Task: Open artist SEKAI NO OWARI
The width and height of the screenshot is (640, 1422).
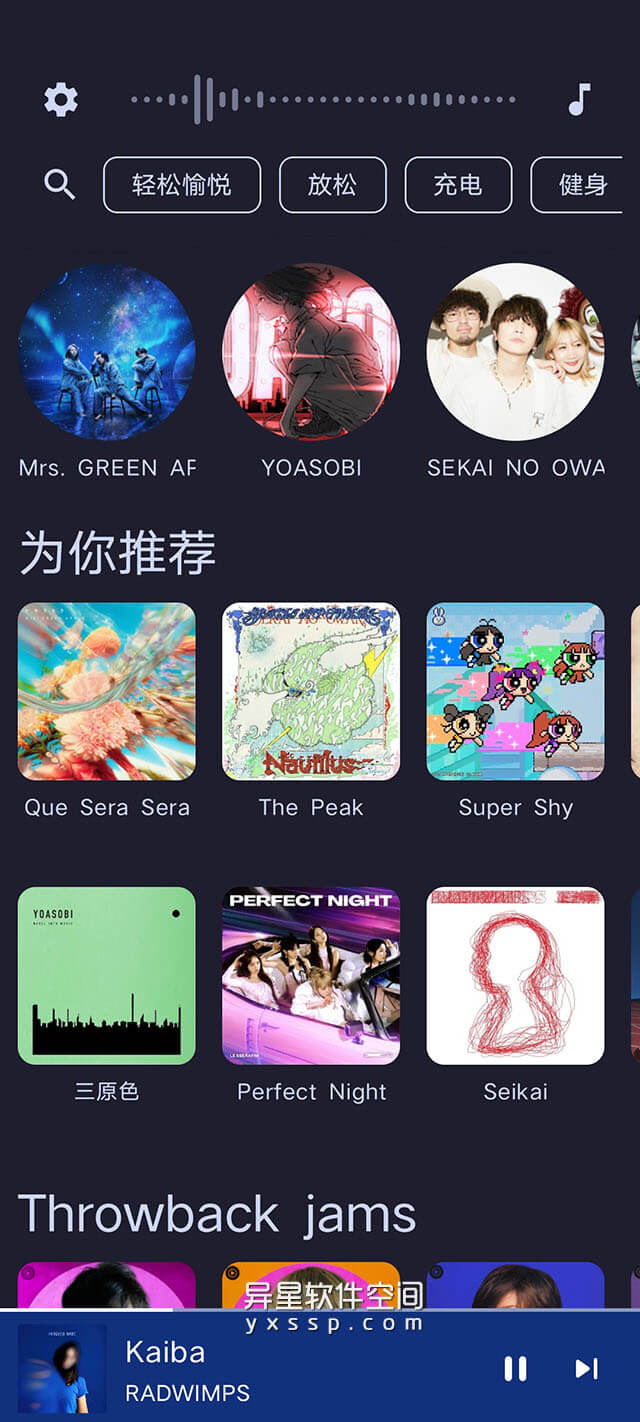Action: (515, 352)
